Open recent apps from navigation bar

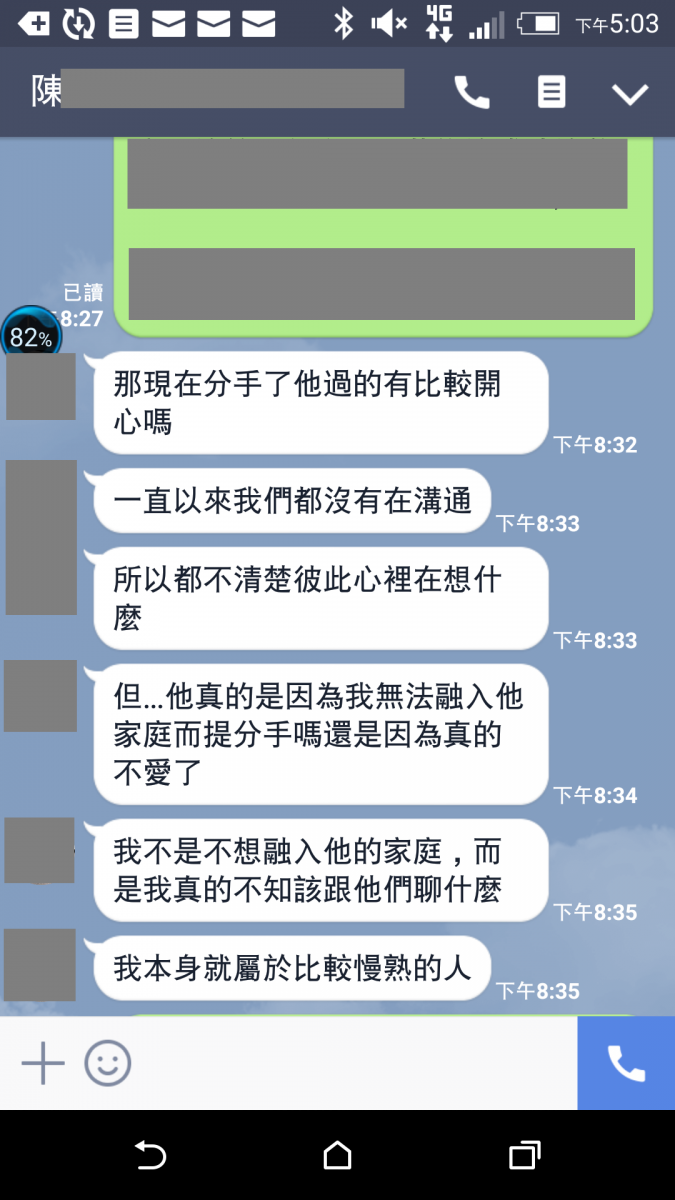(x=525, y=1156)
